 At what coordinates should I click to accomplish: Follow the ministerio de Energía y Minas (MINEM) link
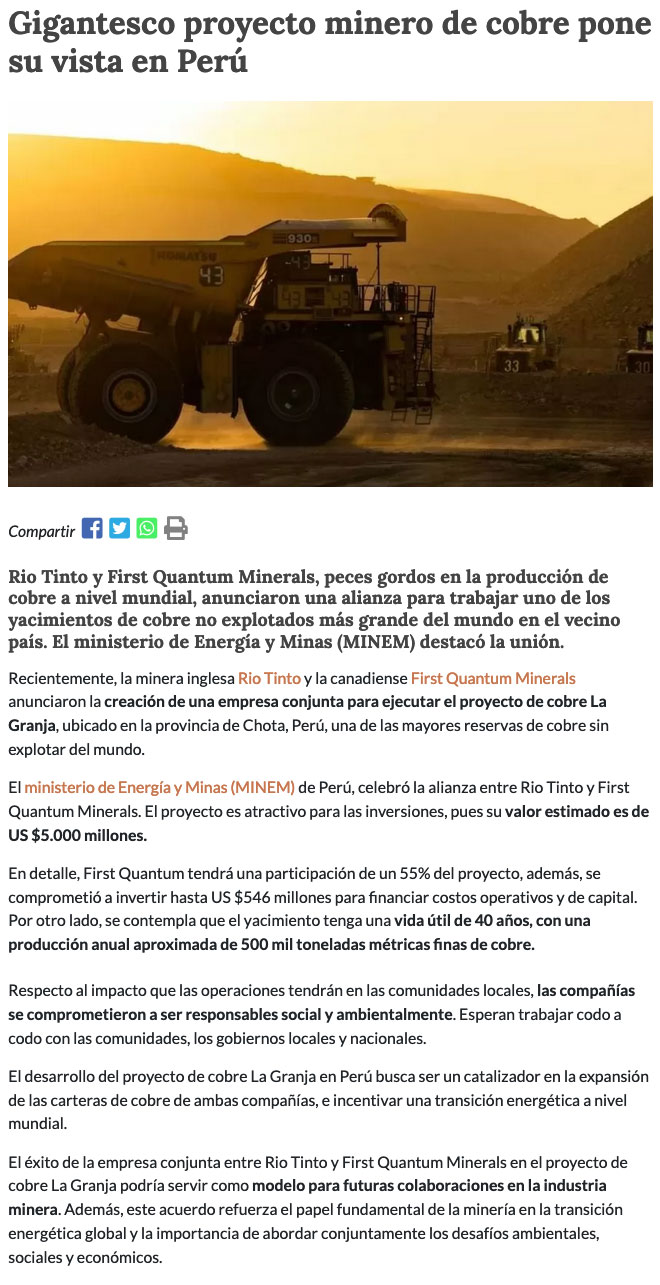pos(159,789)
